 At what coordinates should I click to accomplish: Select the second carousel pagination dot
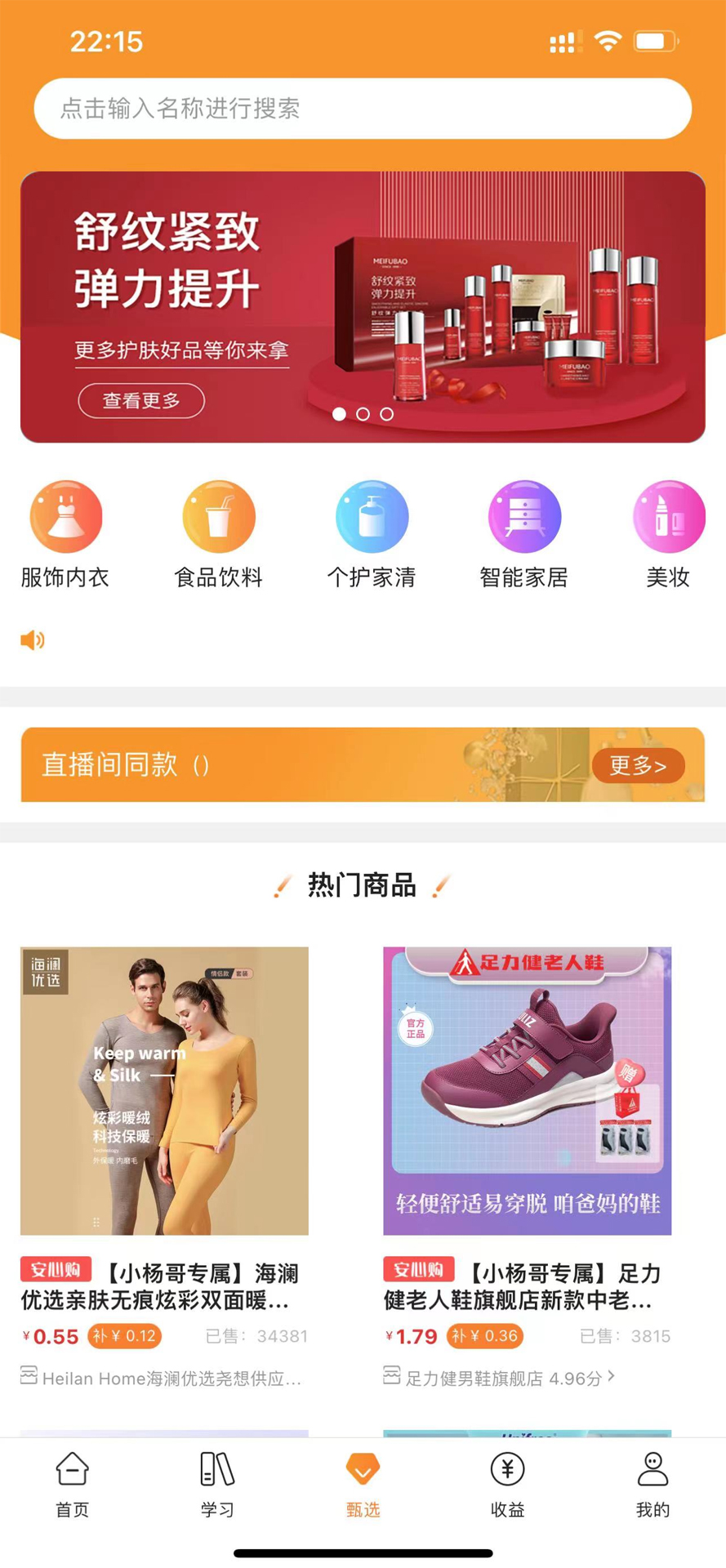[x=362, y=414]
